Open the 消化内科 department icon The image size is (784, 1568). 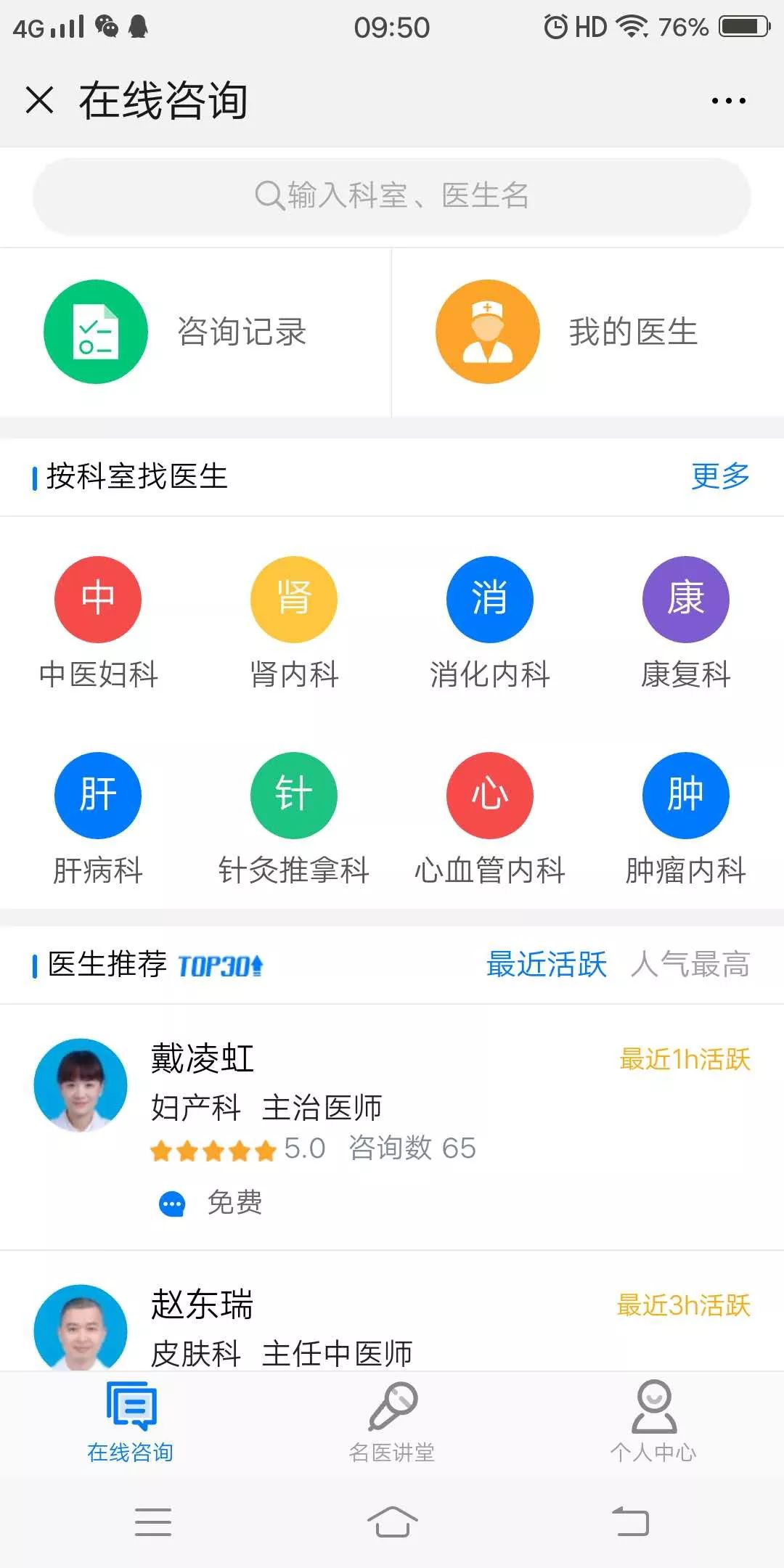(489, 598)
